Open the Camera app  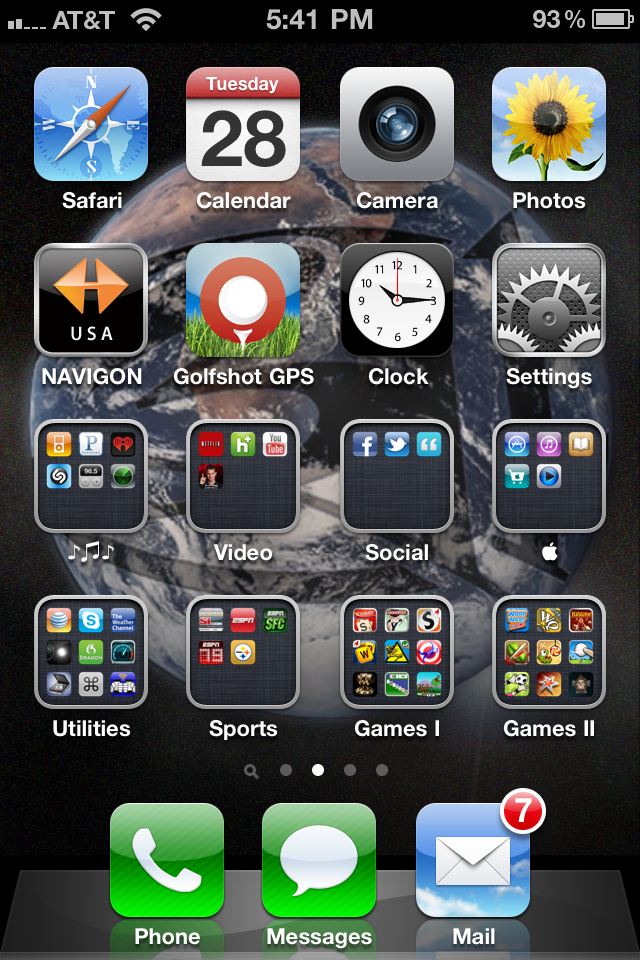pos(397,124)
